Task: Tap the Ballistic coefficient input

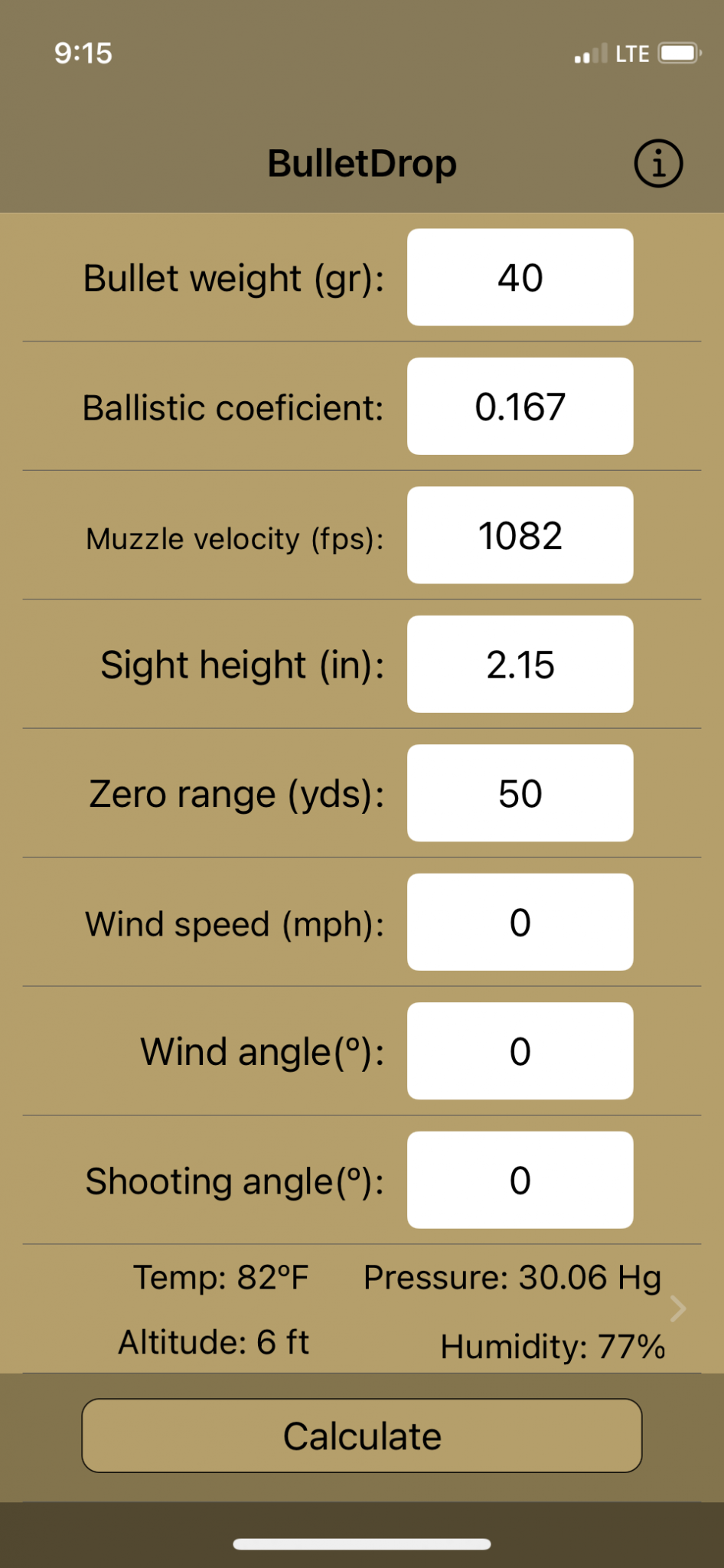Action: (x=520, y=407)
